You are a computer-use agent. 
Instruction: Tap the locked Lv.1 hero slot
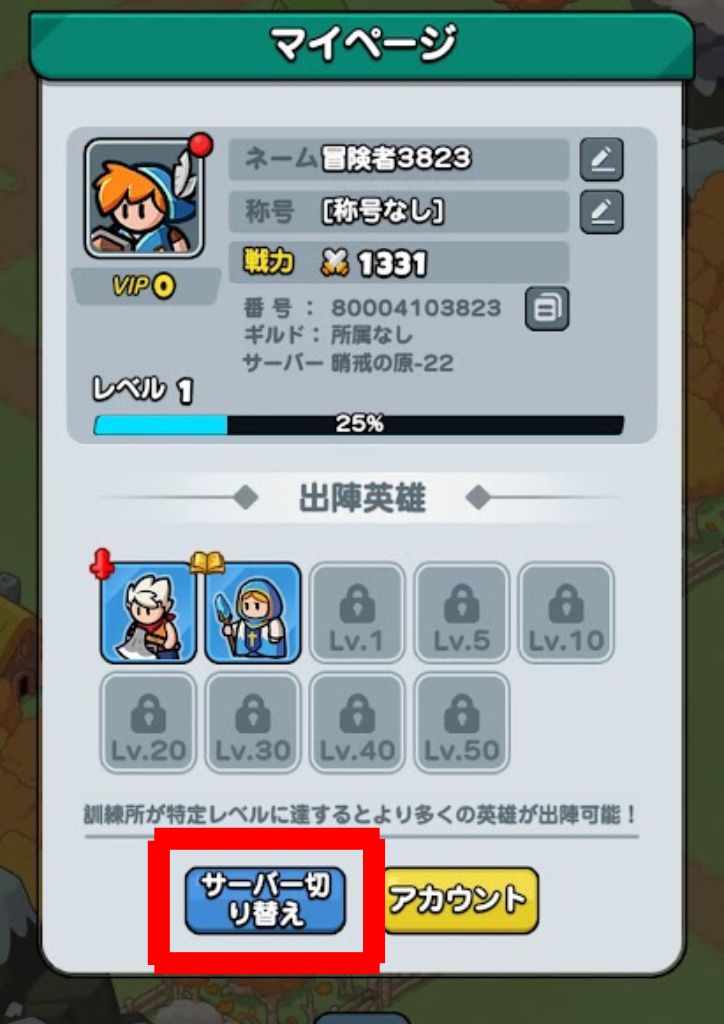pyautogui.click(x=357, y=613)
